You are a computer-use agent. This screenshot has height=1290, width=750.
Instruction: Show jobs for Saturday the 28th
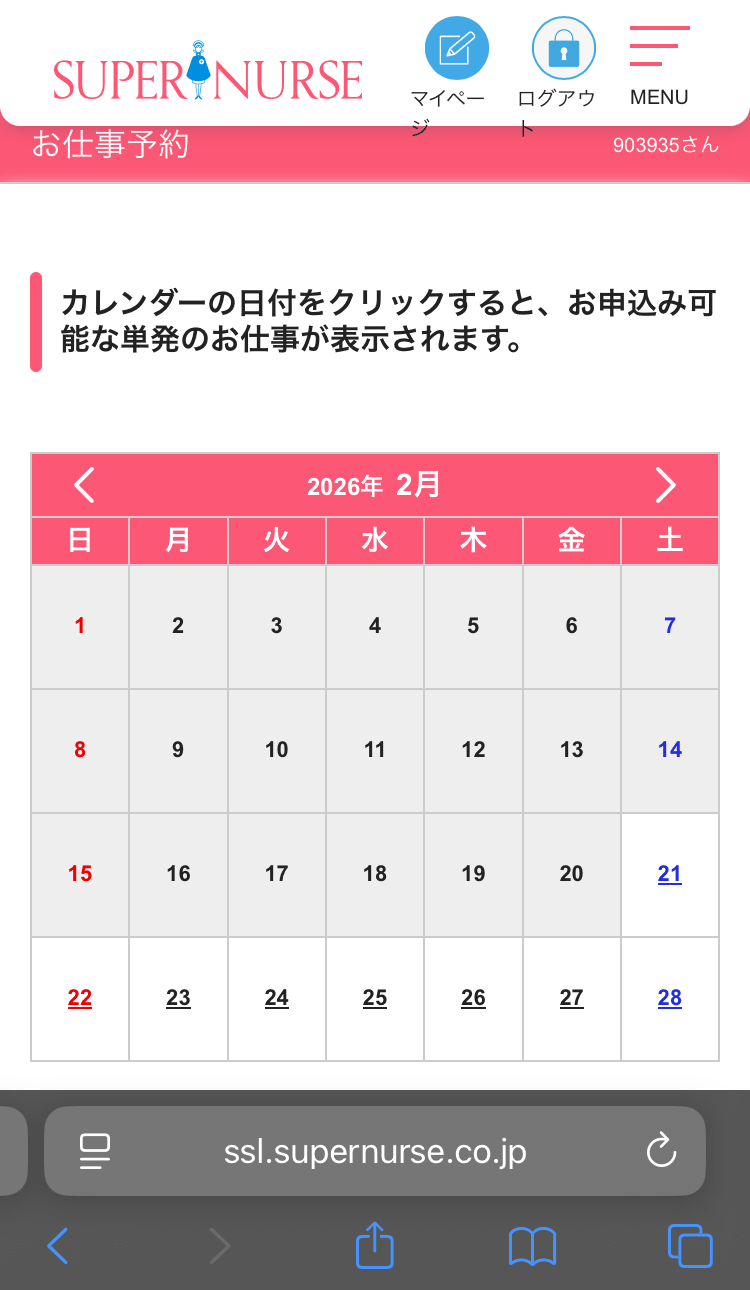669,998
